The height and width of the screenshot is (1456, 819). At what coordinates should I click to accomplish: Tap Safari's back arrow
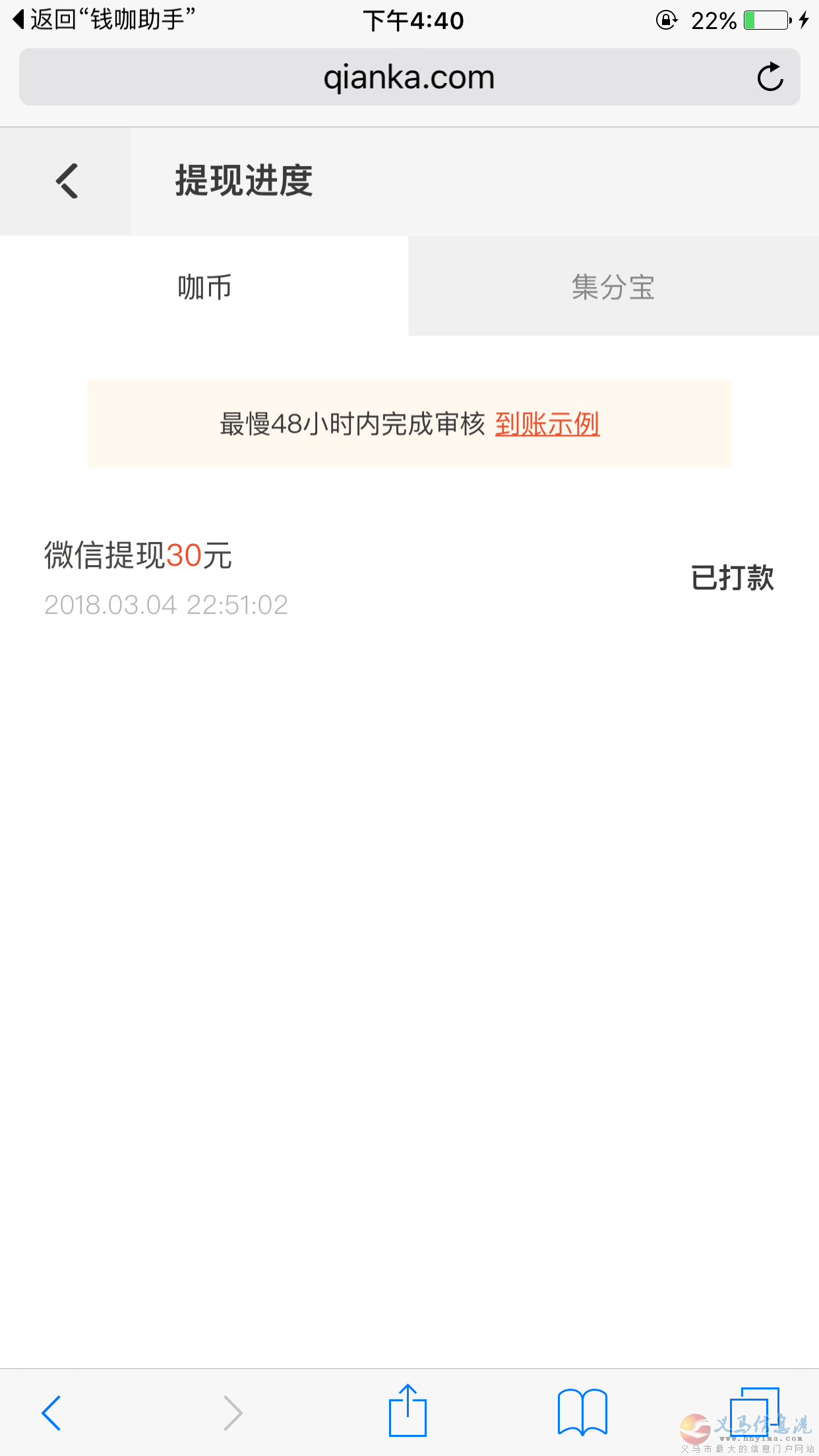tap(51, 1412)
